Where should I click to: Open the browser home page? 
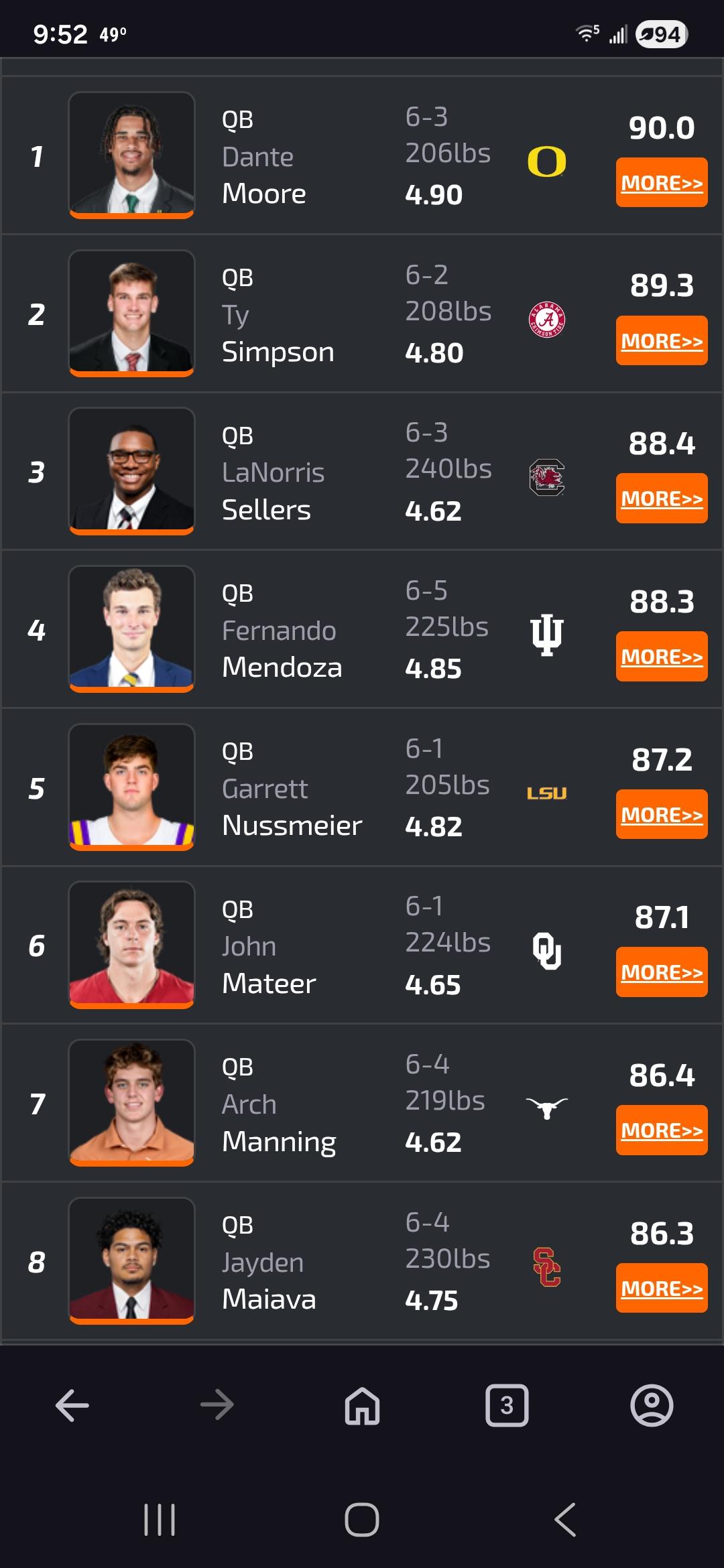point(362,1405)
